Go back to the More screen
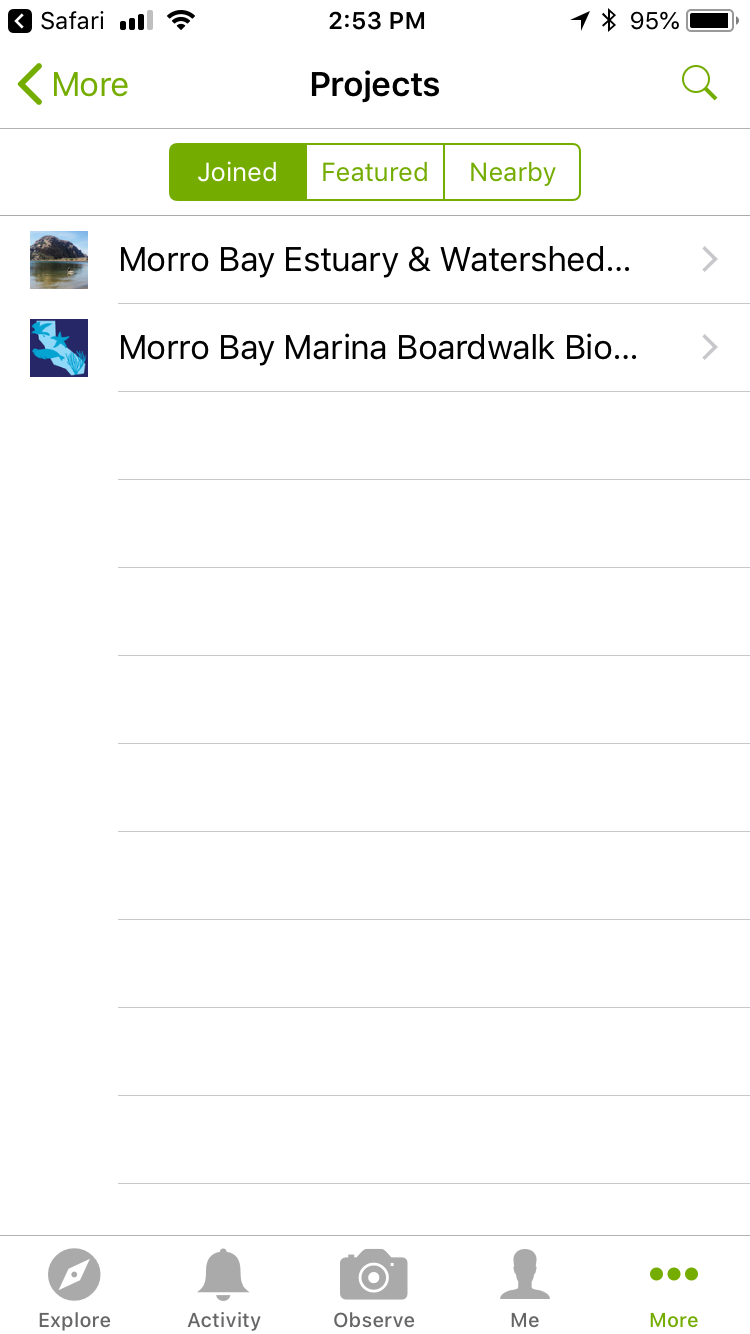Viewport: 750px width, 1334px height. pos(73,85)
